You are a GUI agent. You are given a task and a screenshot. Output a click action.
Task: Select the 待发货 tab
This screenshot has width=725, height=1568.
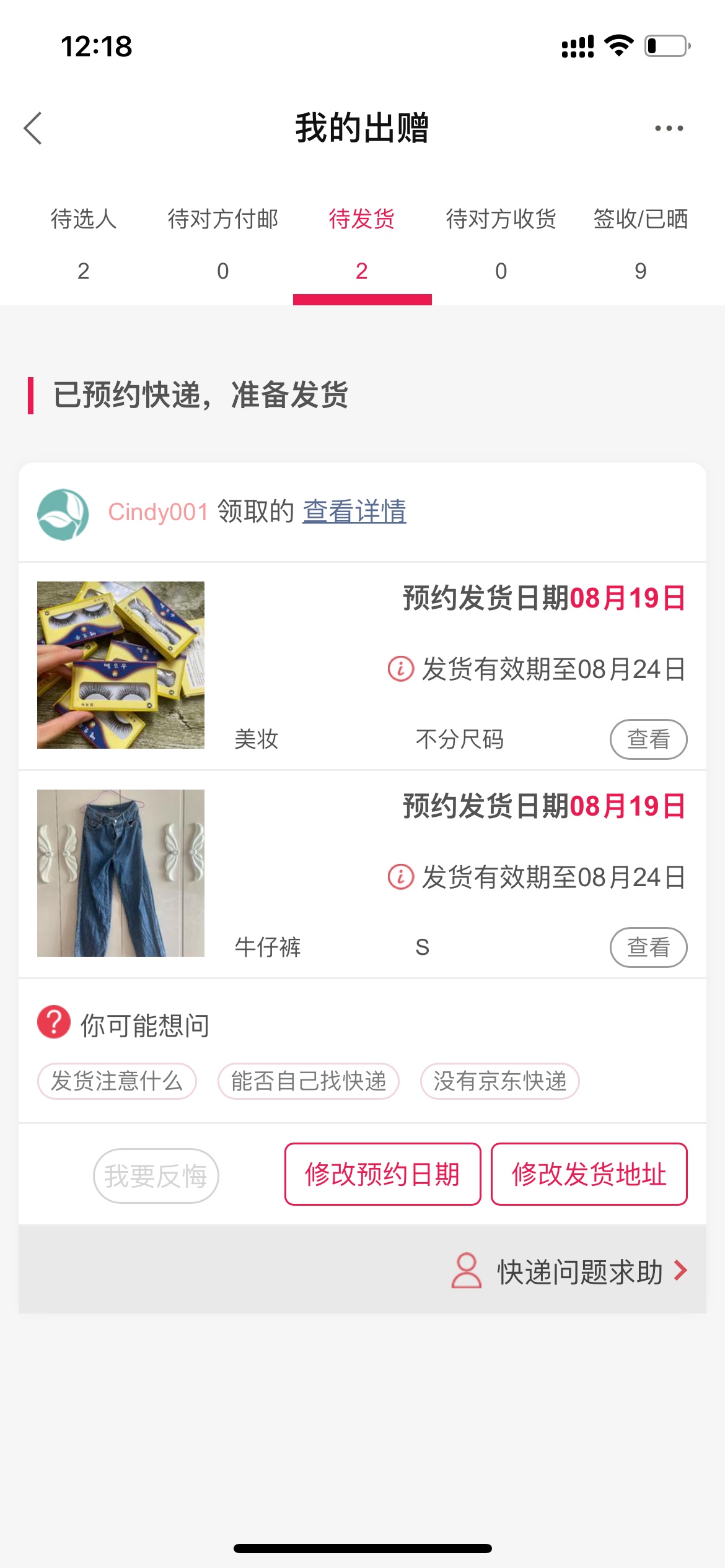(x=362, y=243)
